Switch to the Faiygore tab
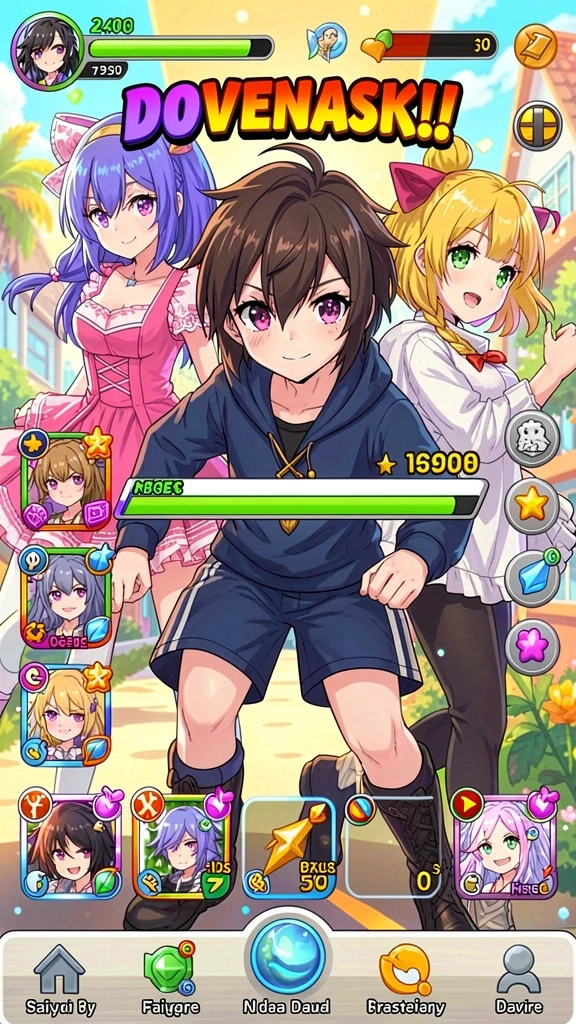Viewport: 576px width, 1024px height. coord(170,980)
